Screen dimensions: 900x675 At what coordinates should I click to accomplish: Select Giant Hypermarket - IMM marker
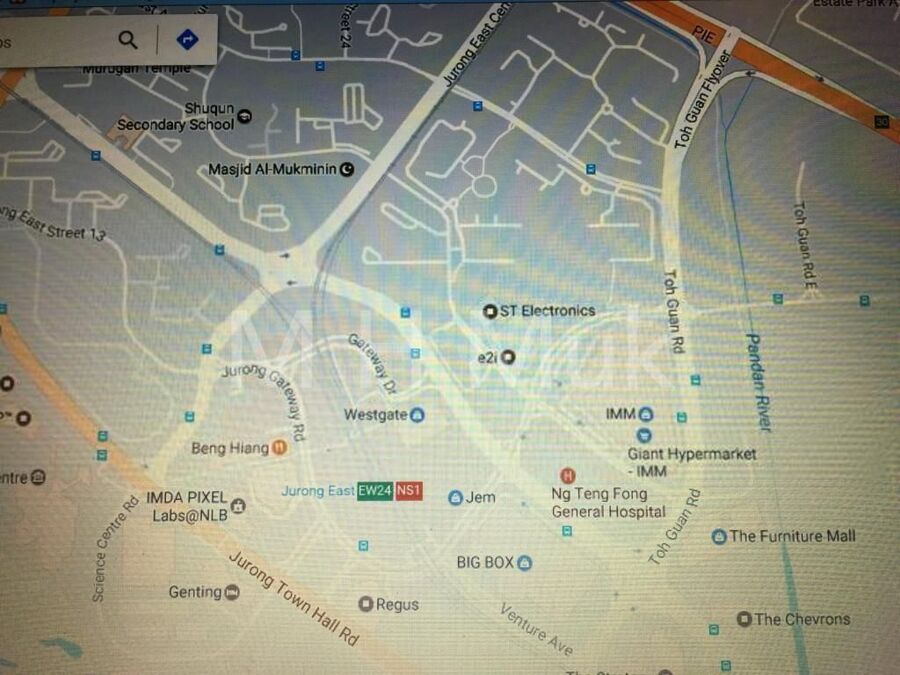pos(643,435)
